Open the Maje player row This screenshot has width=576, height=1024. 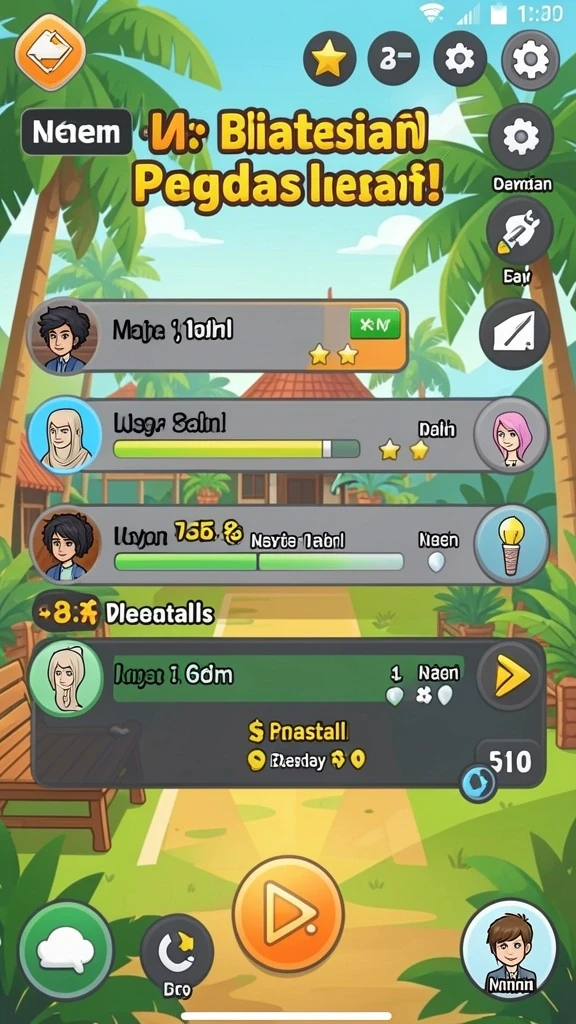(x=217, y=336)
